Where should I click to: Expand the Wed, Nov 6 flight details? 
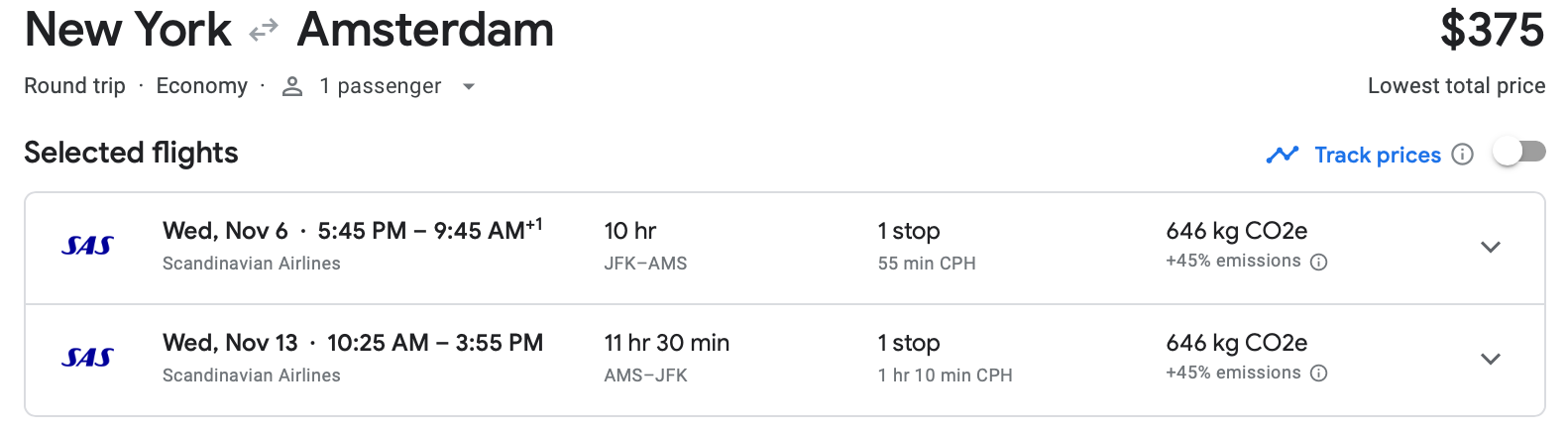pos(1490,247)
